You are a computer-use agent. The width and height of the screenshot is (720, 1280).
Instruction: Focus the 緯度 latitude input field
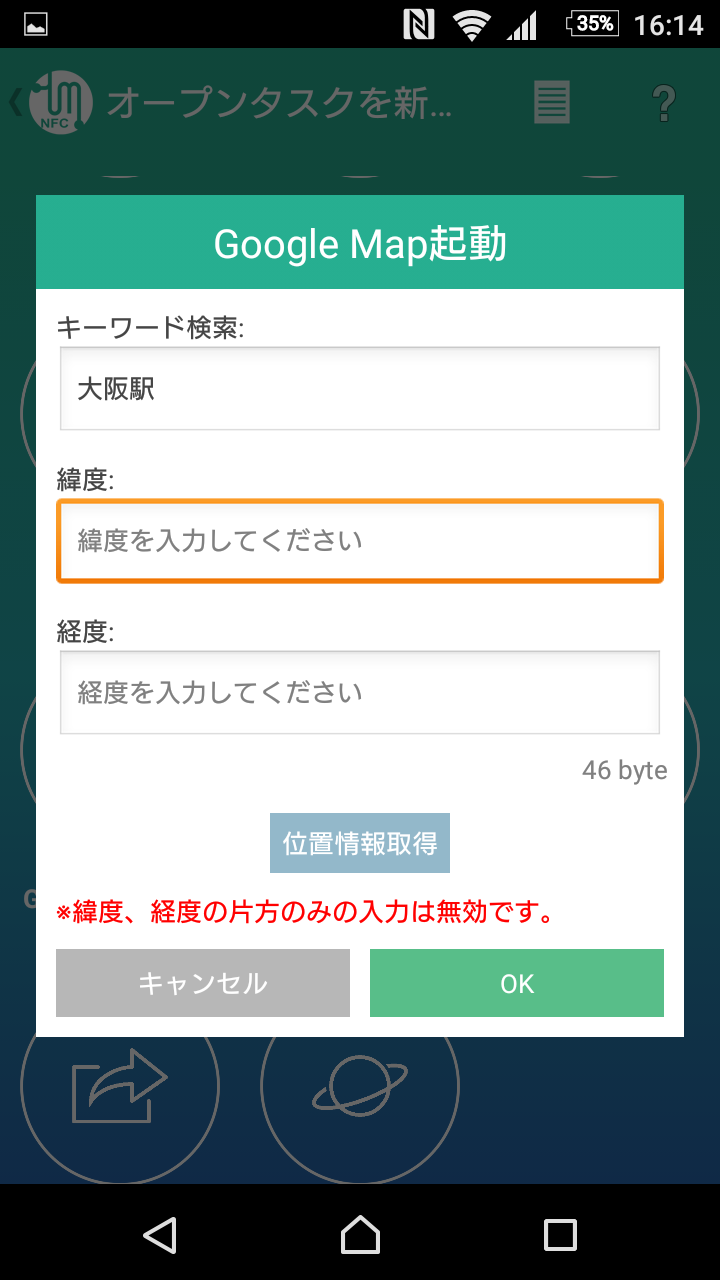tap(360, 541)
